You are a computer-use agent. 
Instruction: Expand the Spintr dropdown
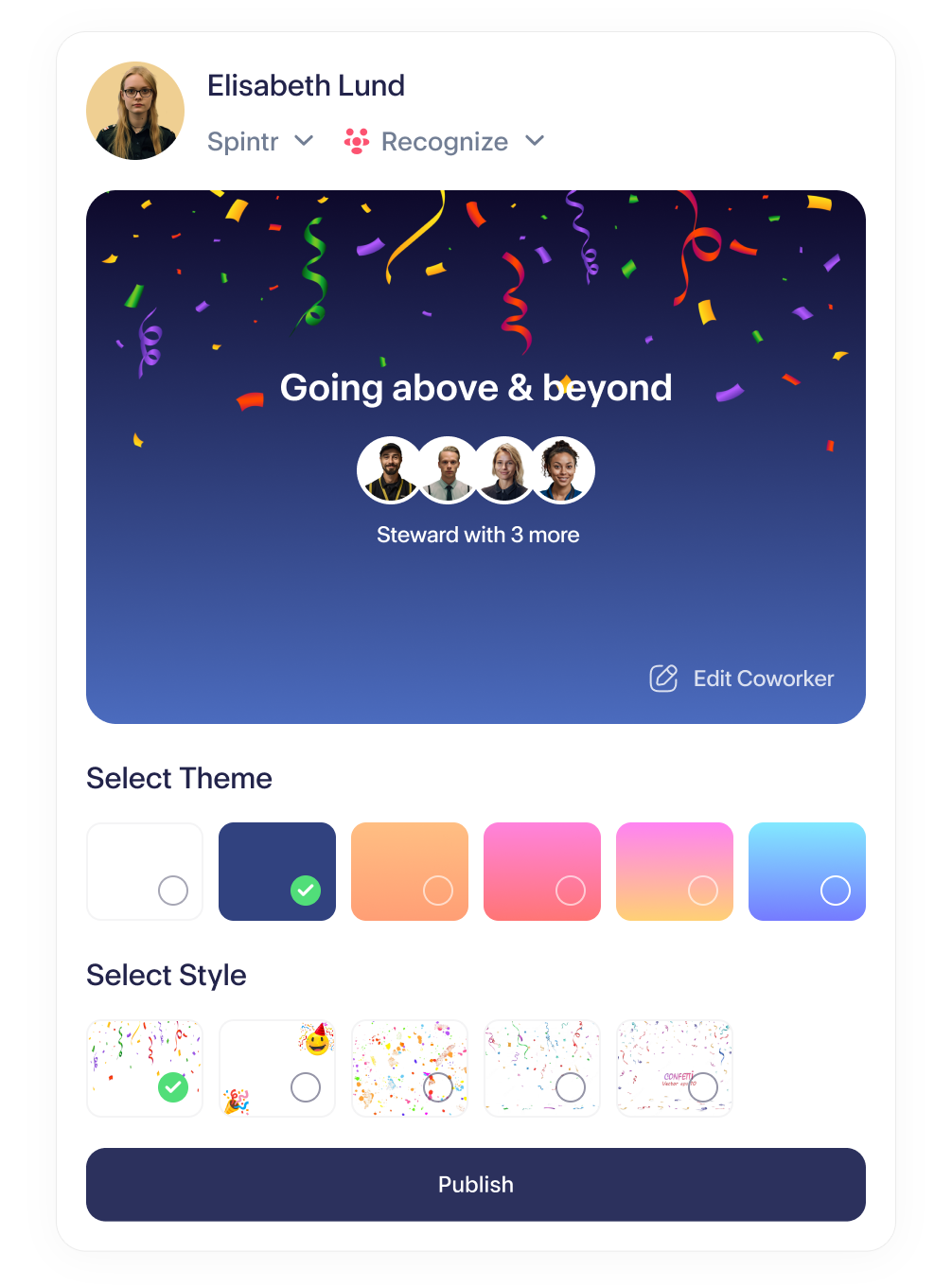pyautogui.click(x=260, y=142)
